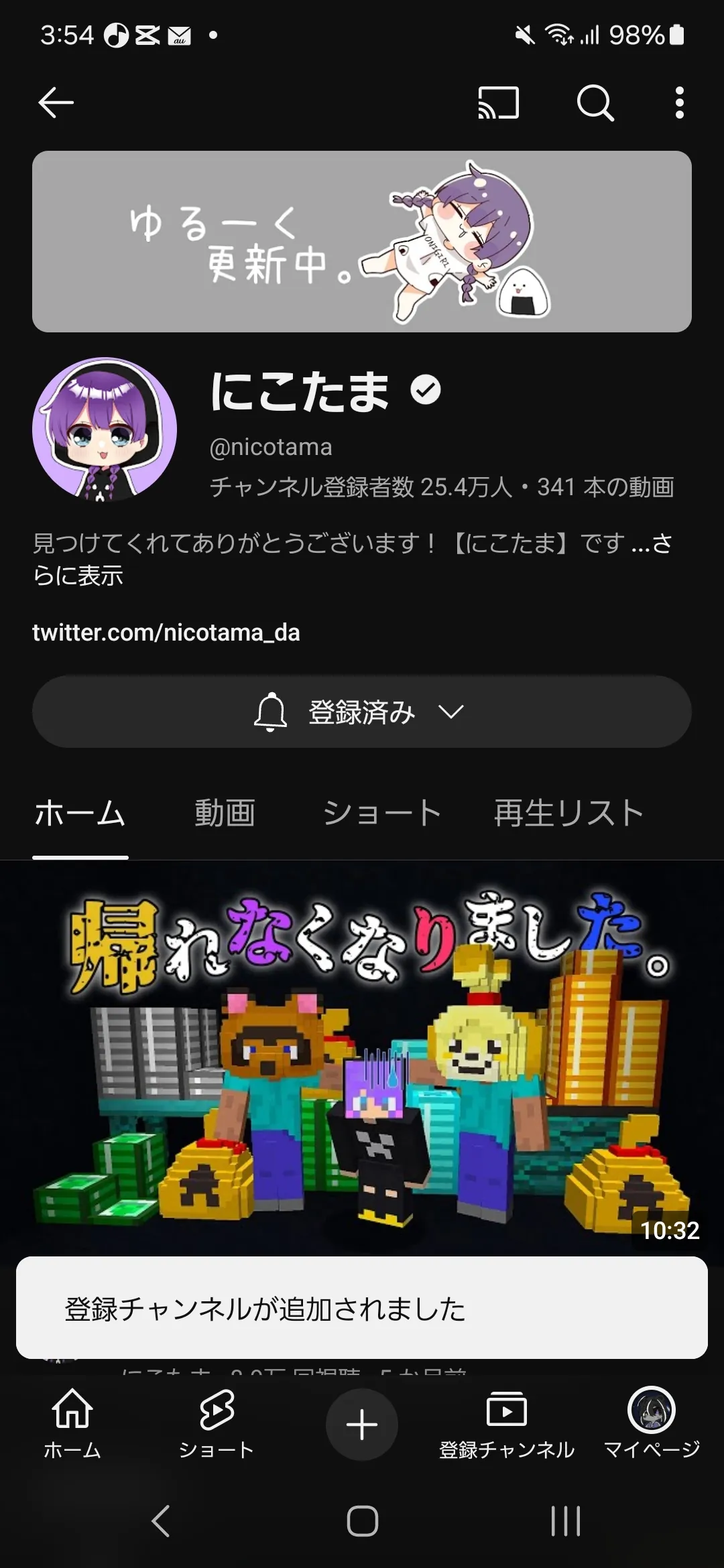Viewport: 724px width, 1568px height.
Task: Switch to the ショート tab
Action: (x=381, y=813)
